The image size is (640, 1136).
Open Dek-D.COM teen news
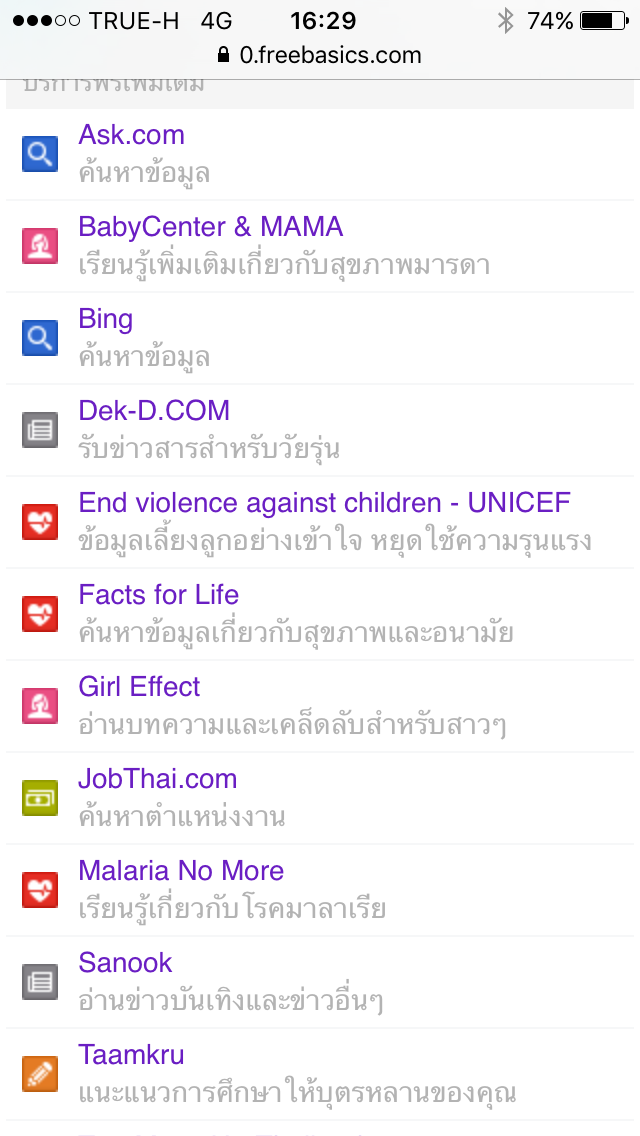(320, 430)
